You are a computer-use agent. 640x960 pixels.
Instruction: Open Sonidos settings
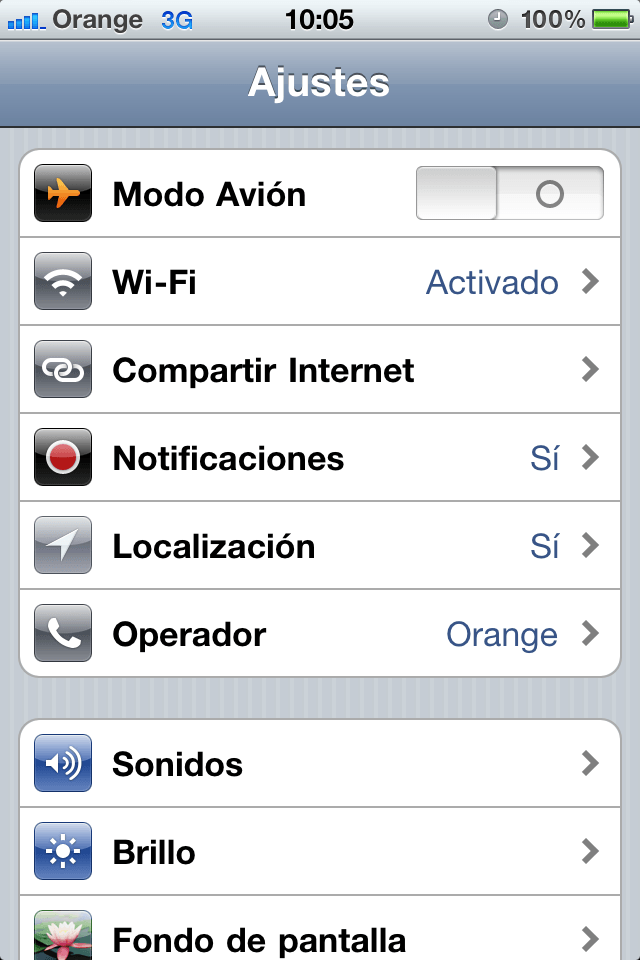[320, 764]
